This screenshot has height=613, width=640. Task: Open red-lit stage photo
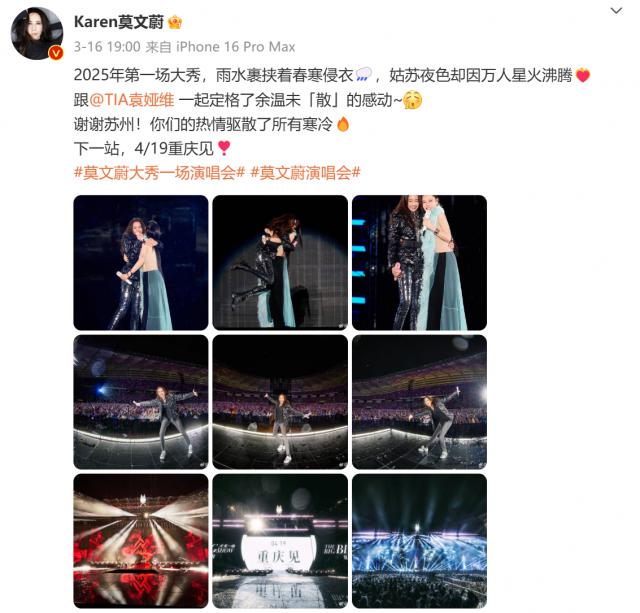pyautogui.click(x=141, y=540)
